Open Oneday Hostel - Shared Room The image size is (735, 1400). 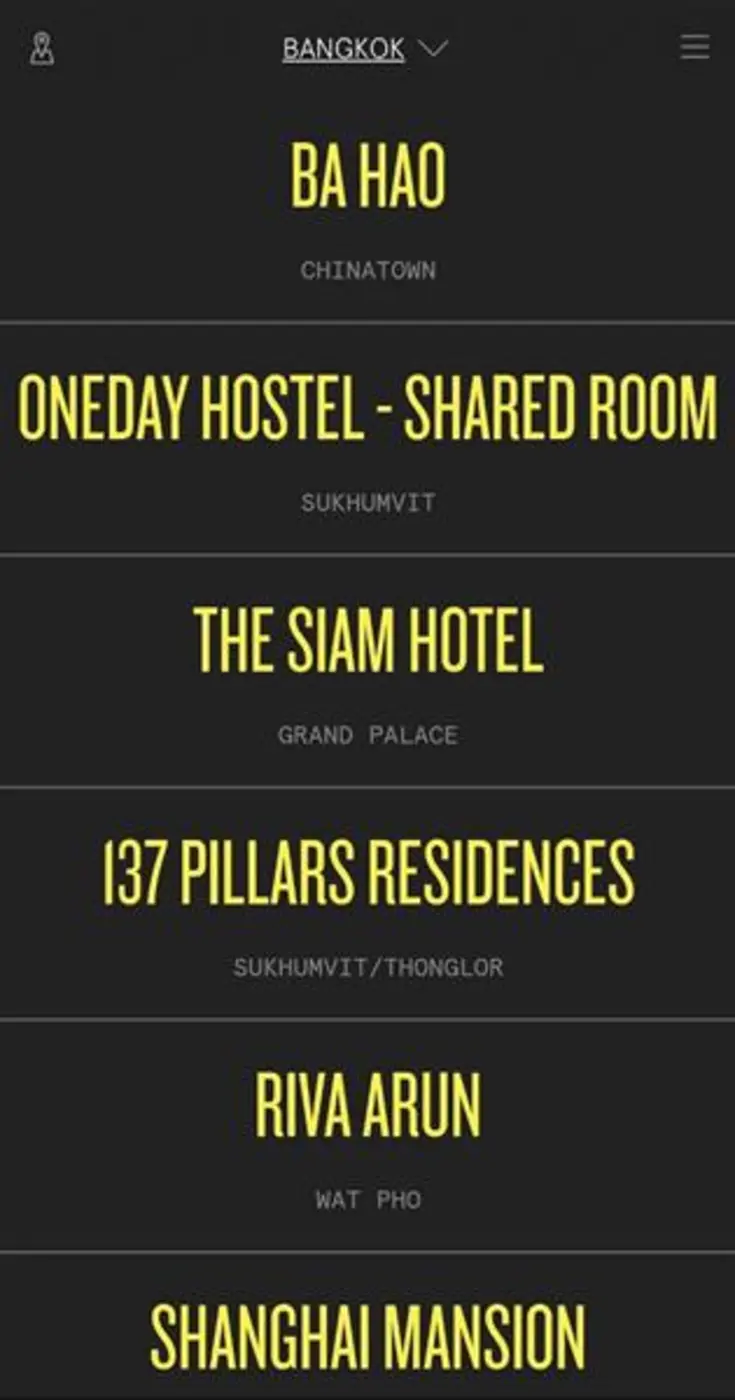(x=368, y=409)
